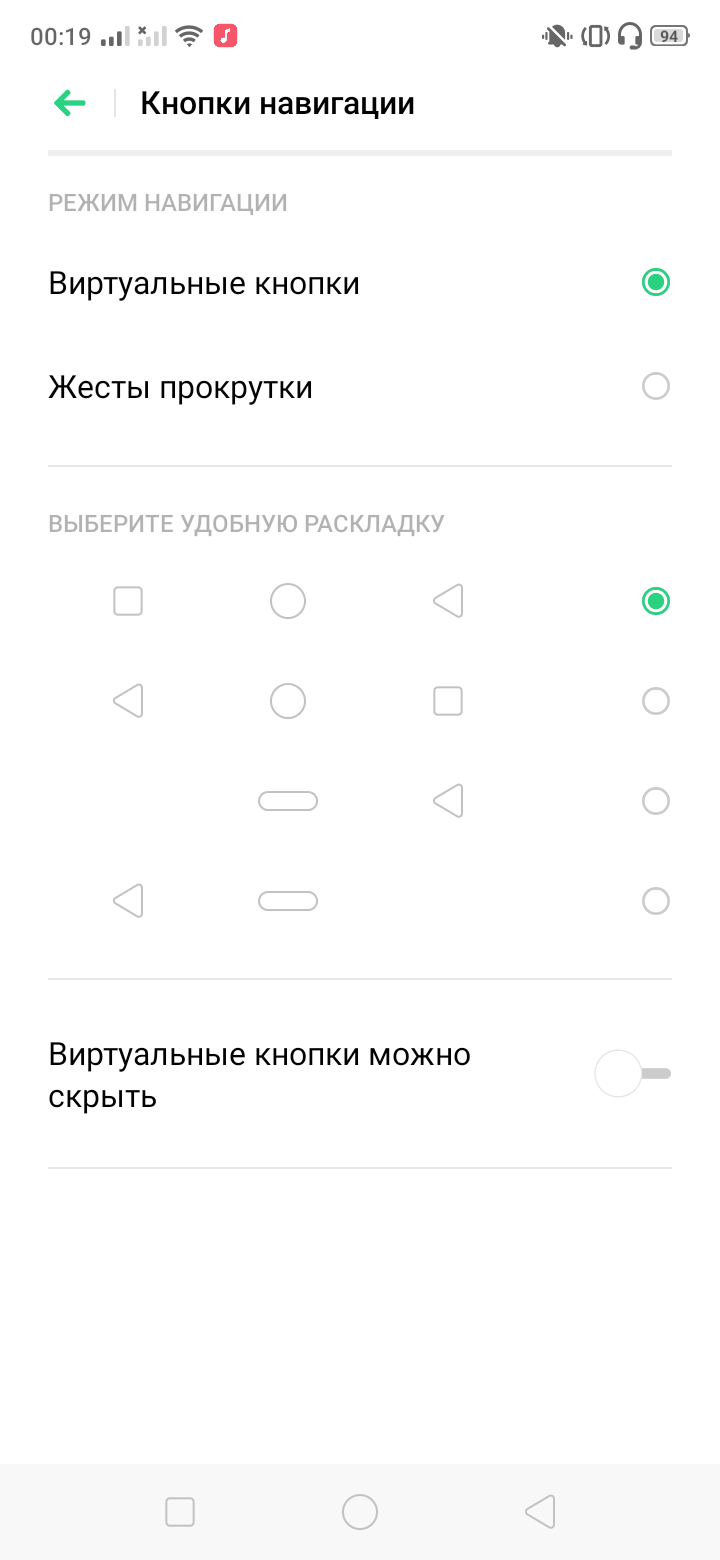Open recent apps with the square button
The width and height of the screenshot is (720, 1560).
coord(180,1511)
